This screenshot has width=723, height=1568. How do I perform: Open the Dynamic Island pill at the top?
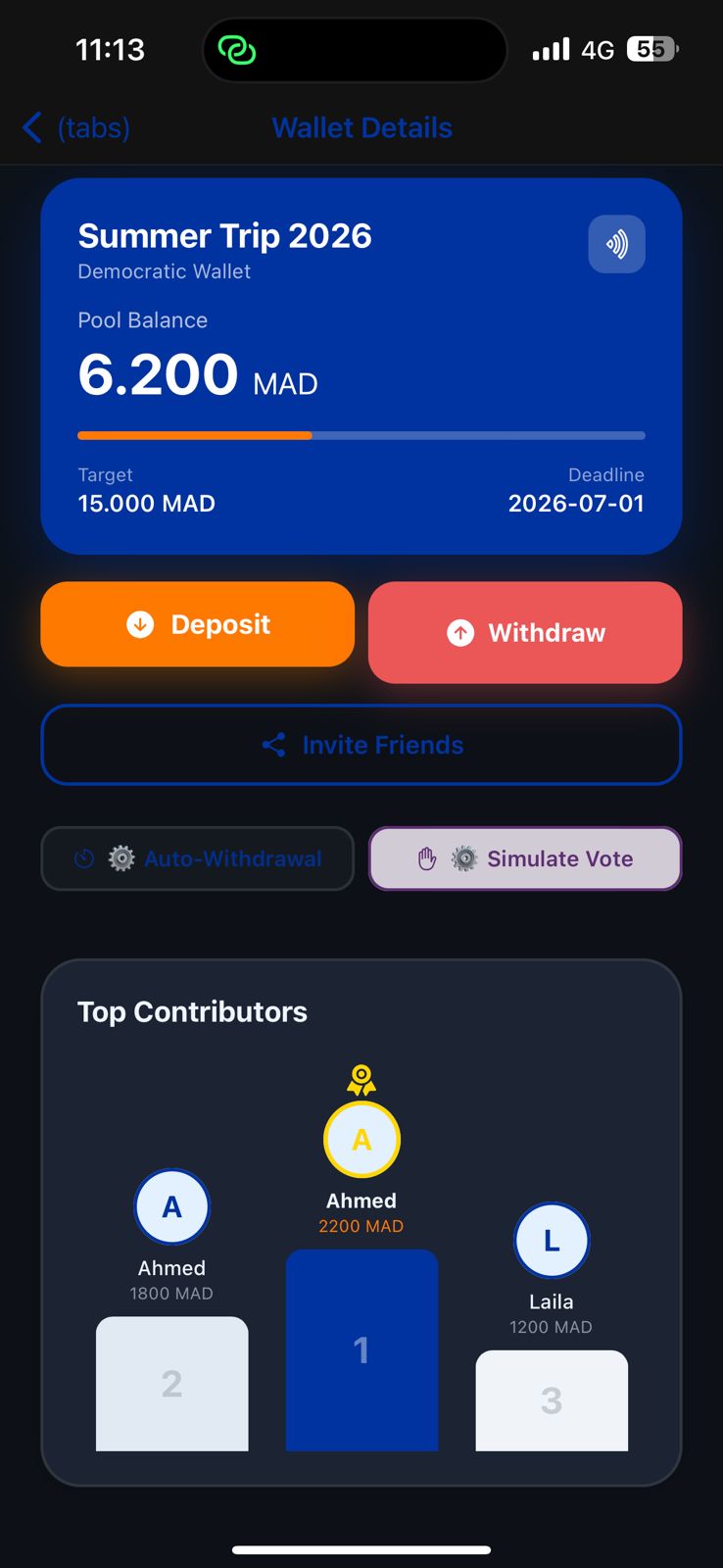pos(354,49)
